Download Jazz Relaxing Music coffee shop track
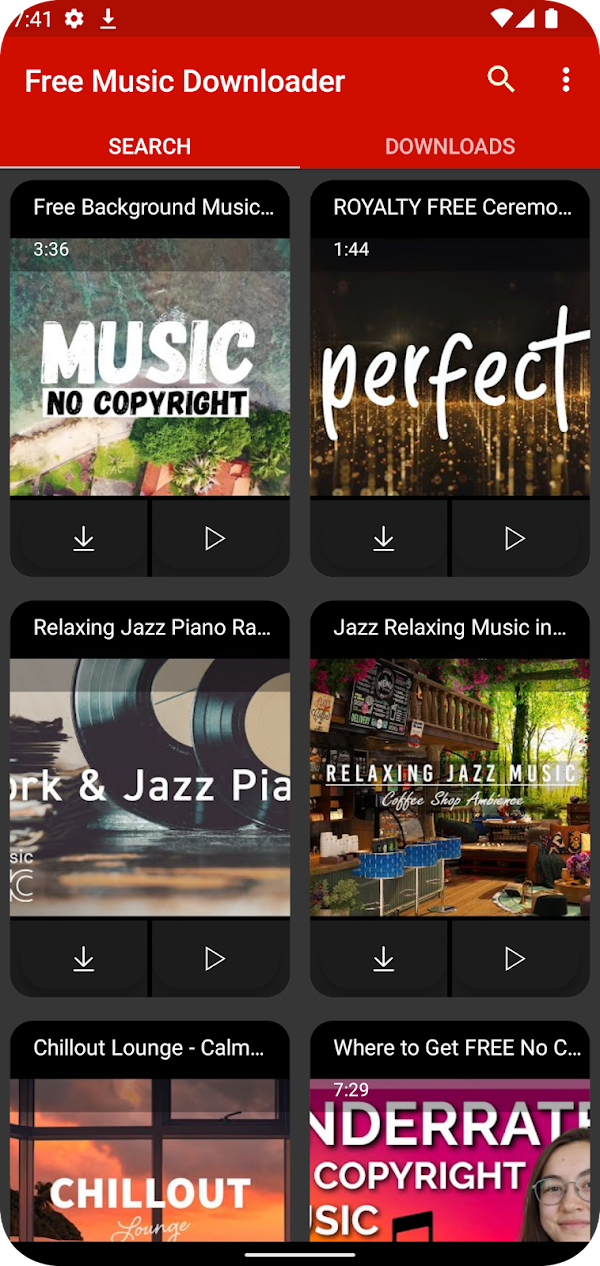Viewport: 600px width, 1266px height. pos(384,959)
